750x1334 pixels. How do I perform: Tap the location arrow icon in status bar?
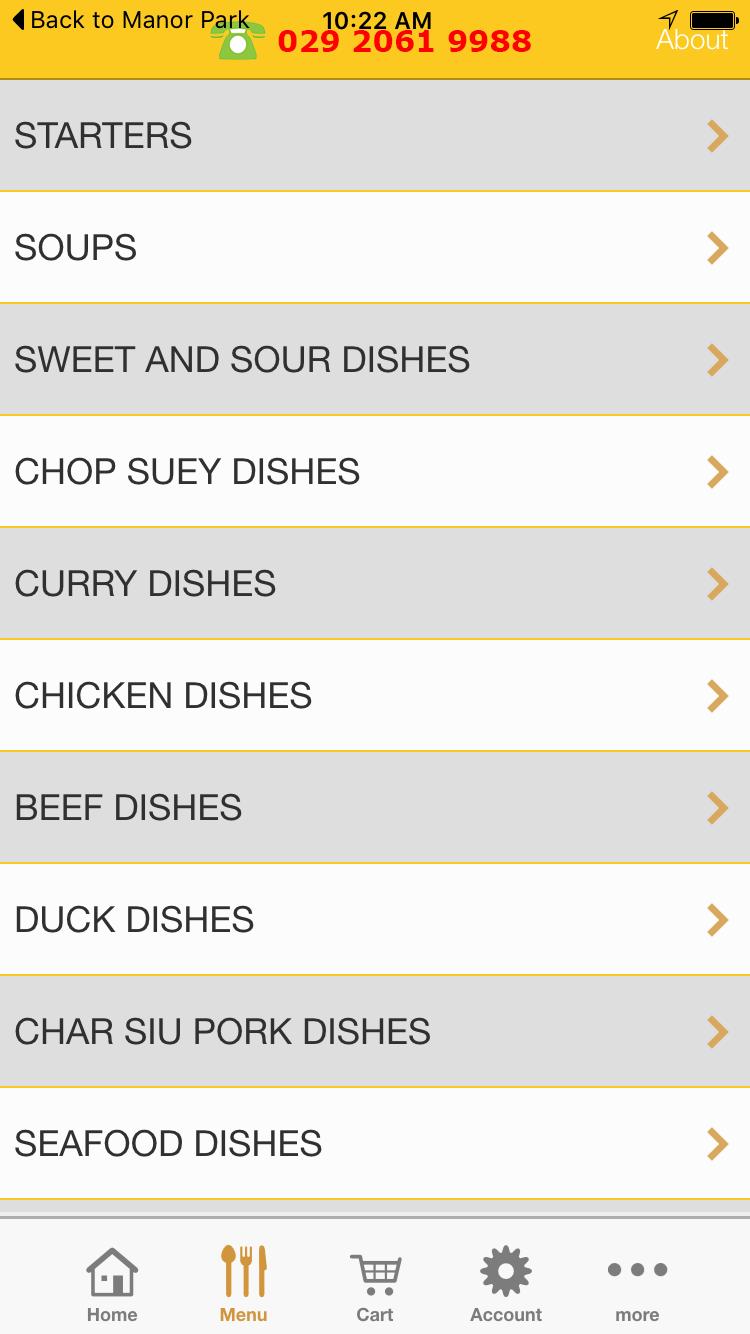click(x=666, y=18)
